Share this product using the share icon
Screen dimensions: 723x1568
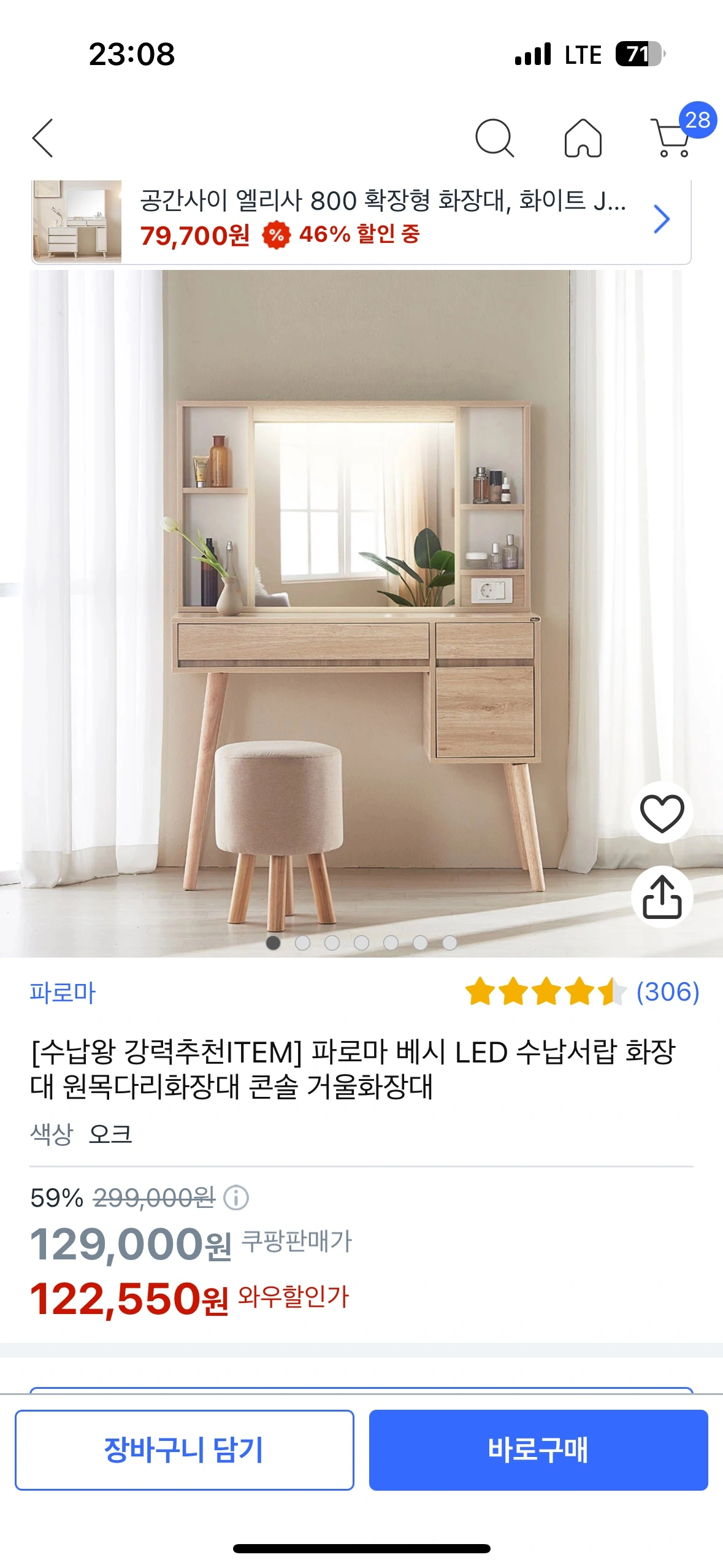click(662, 896)
